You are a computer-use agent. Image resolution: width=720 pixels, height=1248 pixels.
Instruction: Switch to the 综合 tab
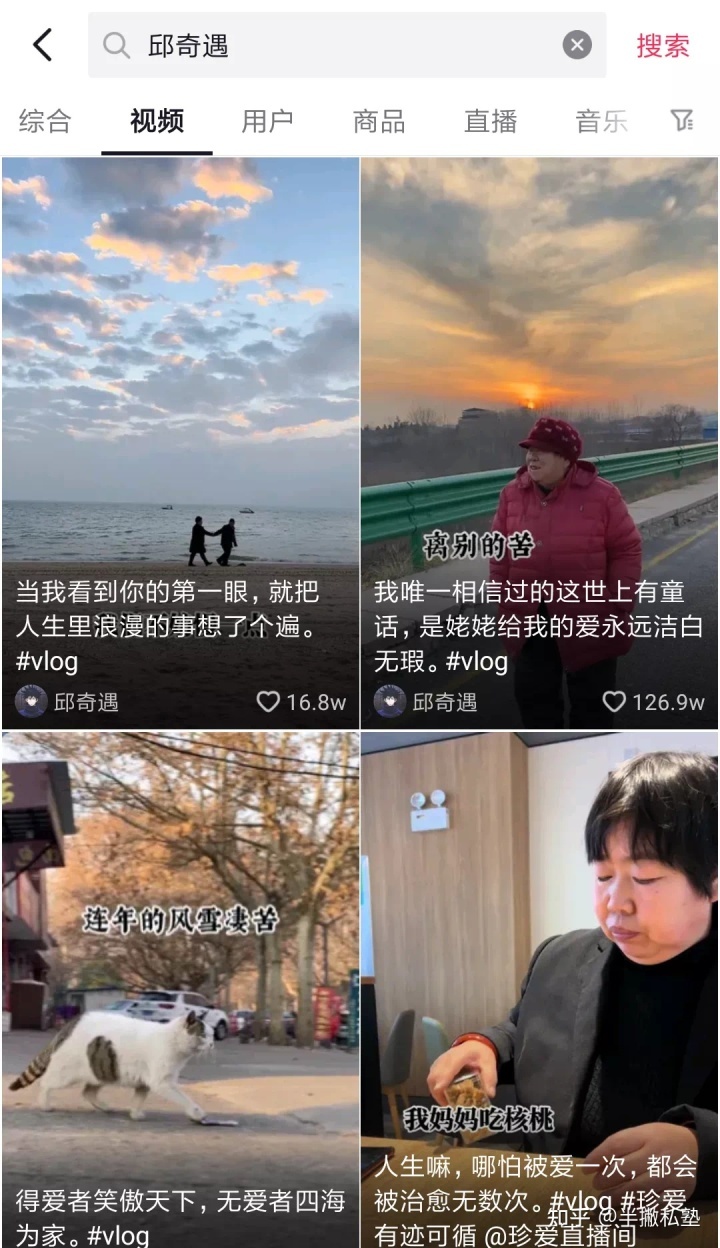(45, 121)
